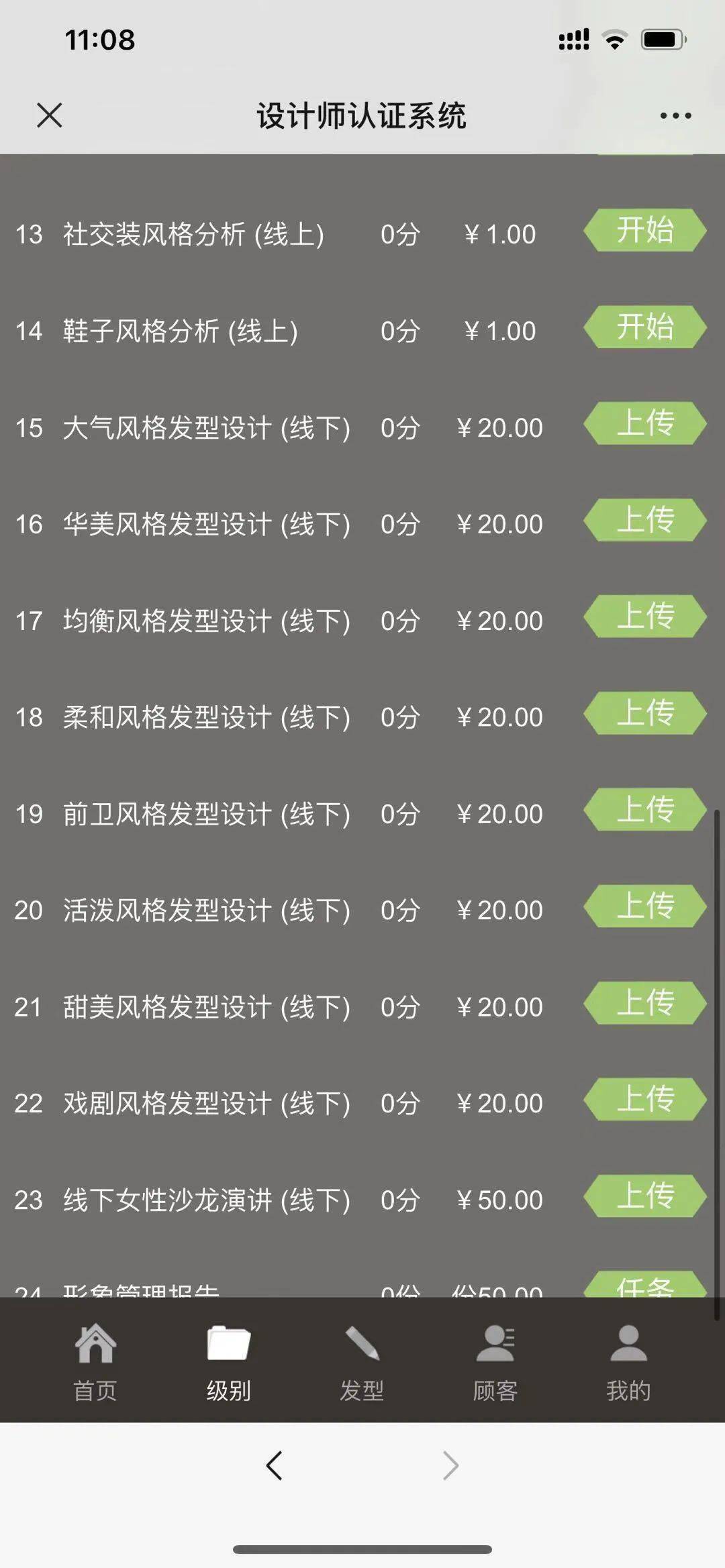The height and width of the screenshot is (1568, 725).
Task: Tap 开始 for 鞋子风格分析
Action: (x=645, y=327)
